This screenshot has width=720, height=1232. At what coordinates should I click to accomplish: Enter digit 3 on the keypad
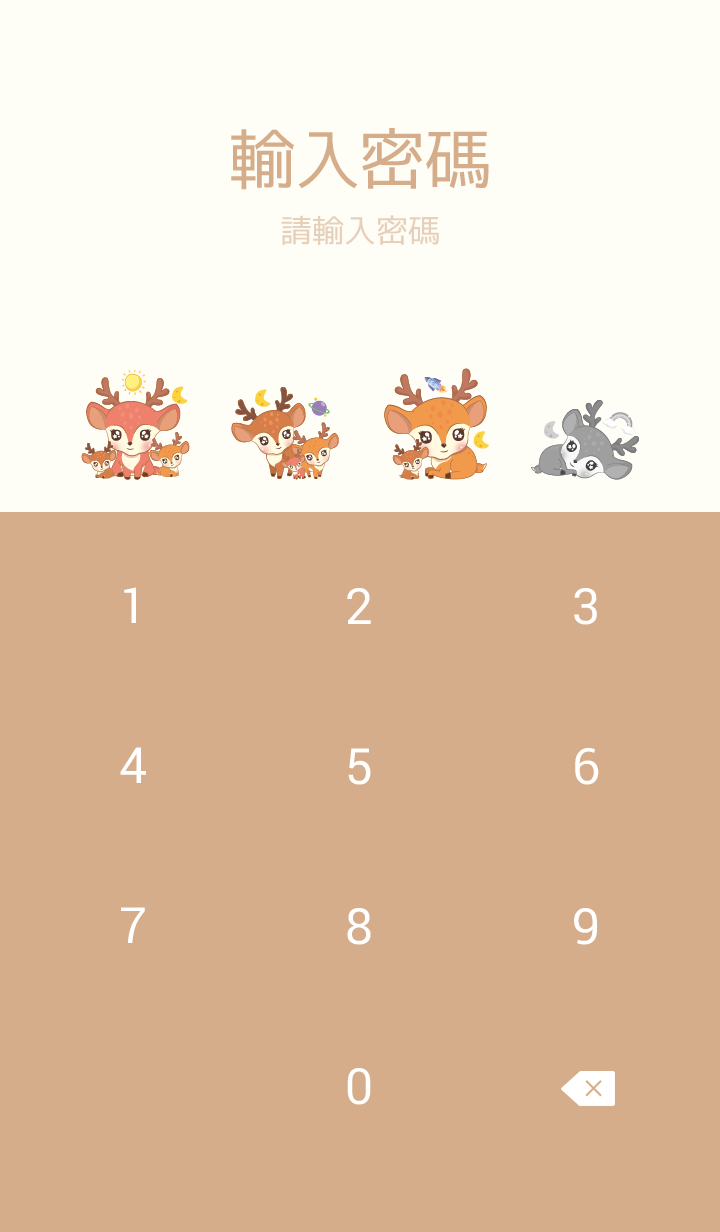pos(586,607)
